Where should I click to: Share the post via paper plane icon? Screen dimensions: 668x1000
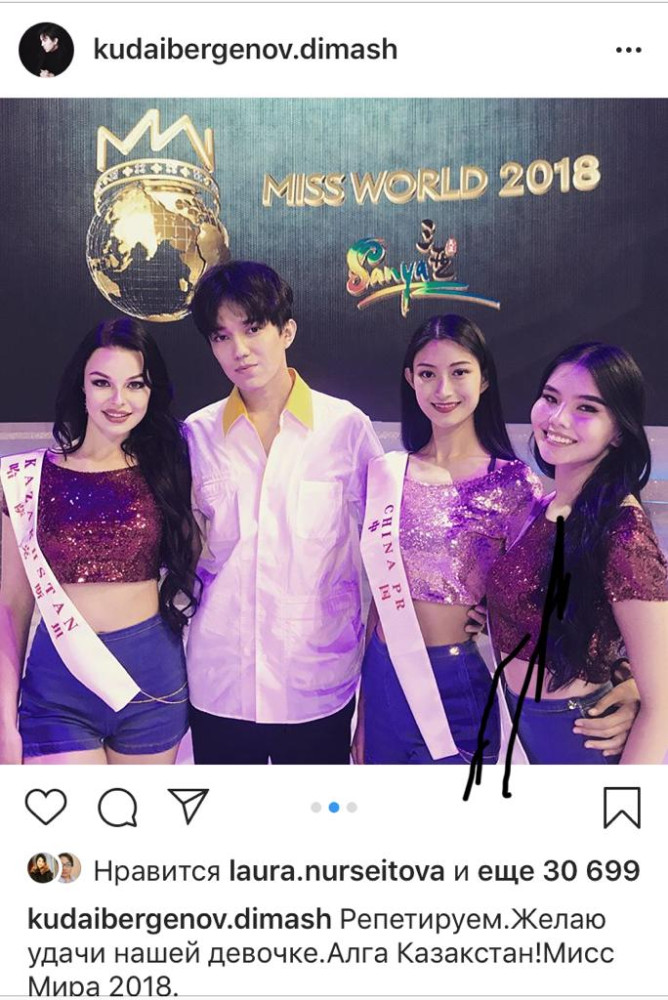coord(188,807)
